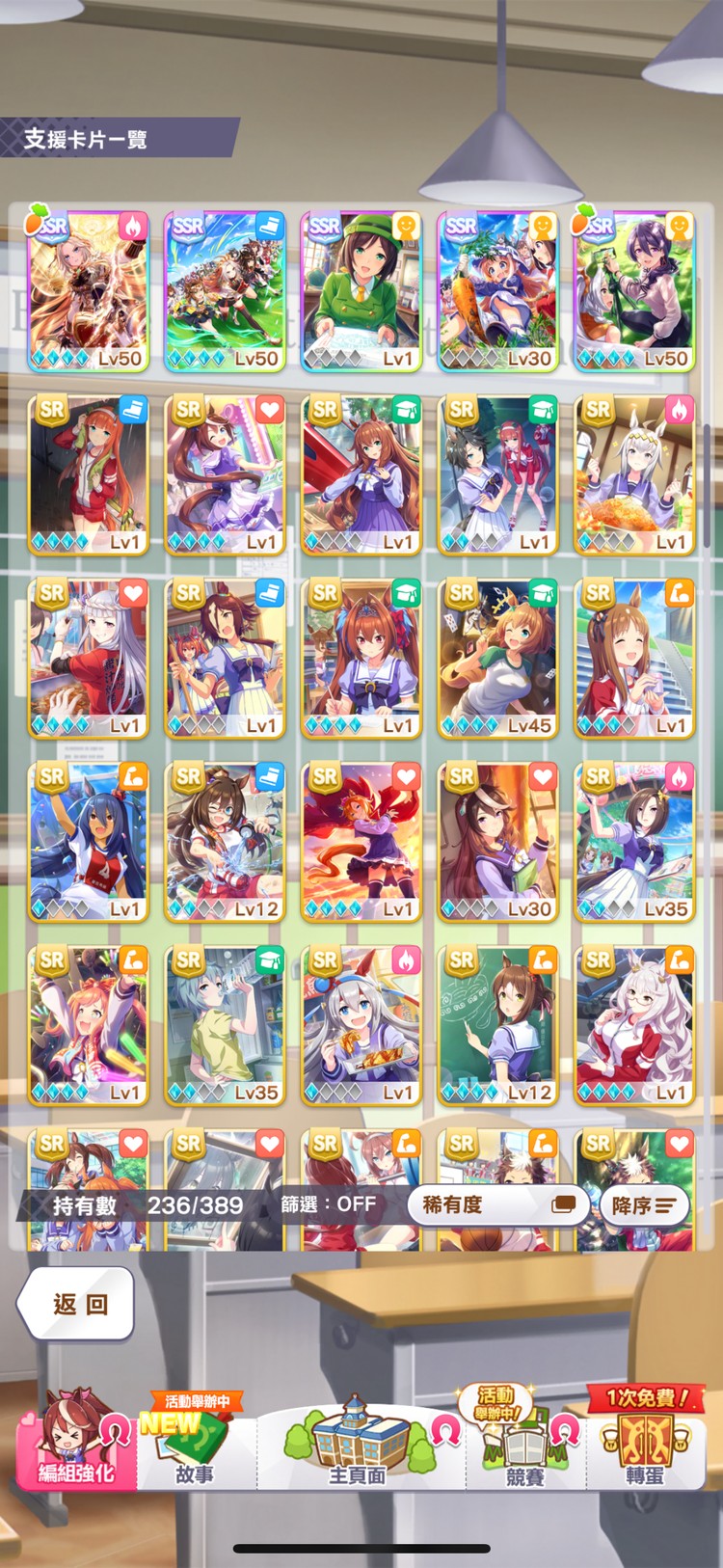Select the SSR Lv1 green uniform card

pyautogui.click(x=361, y=292)
